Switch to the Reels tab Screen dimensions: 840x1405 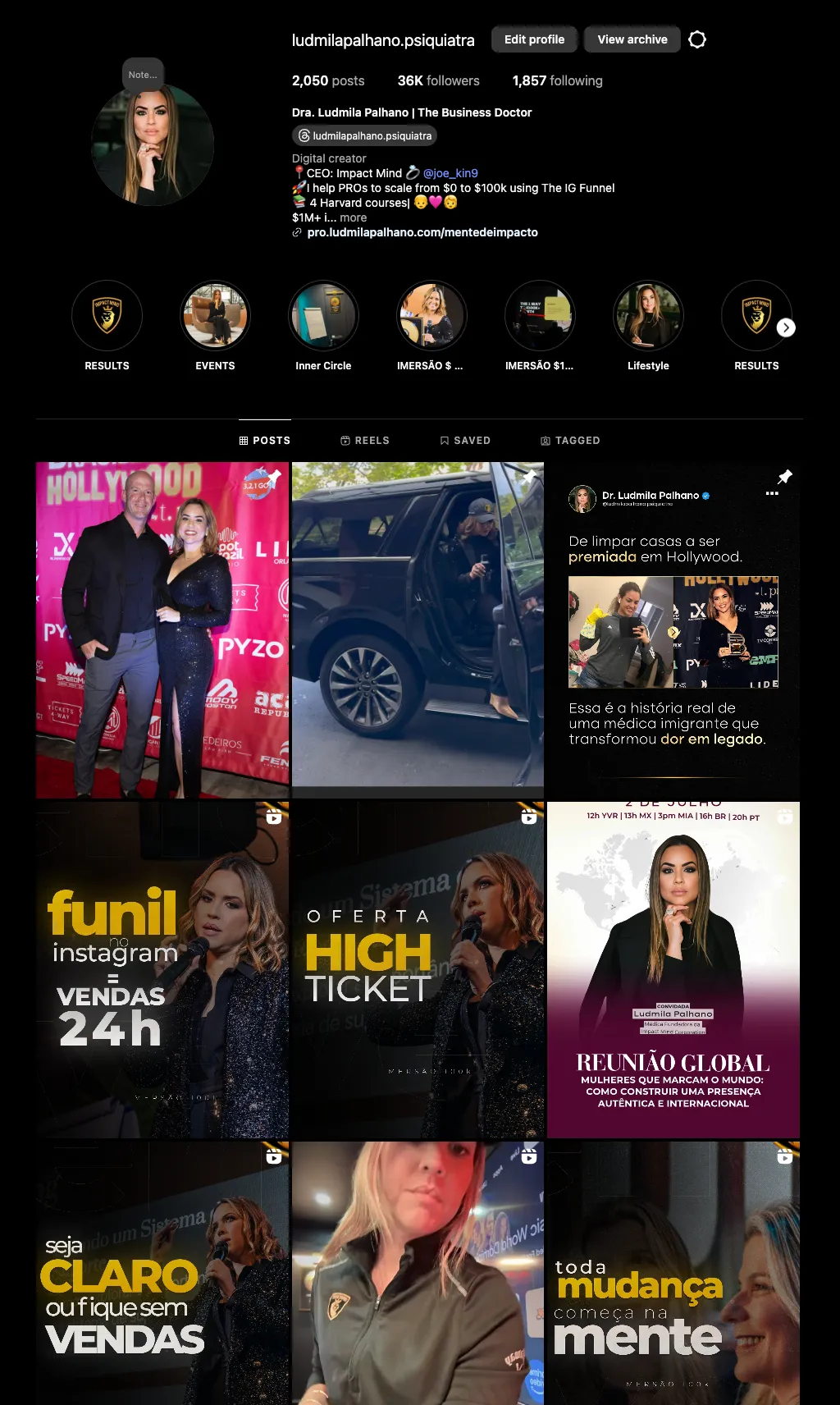click(x=365, y=441)
